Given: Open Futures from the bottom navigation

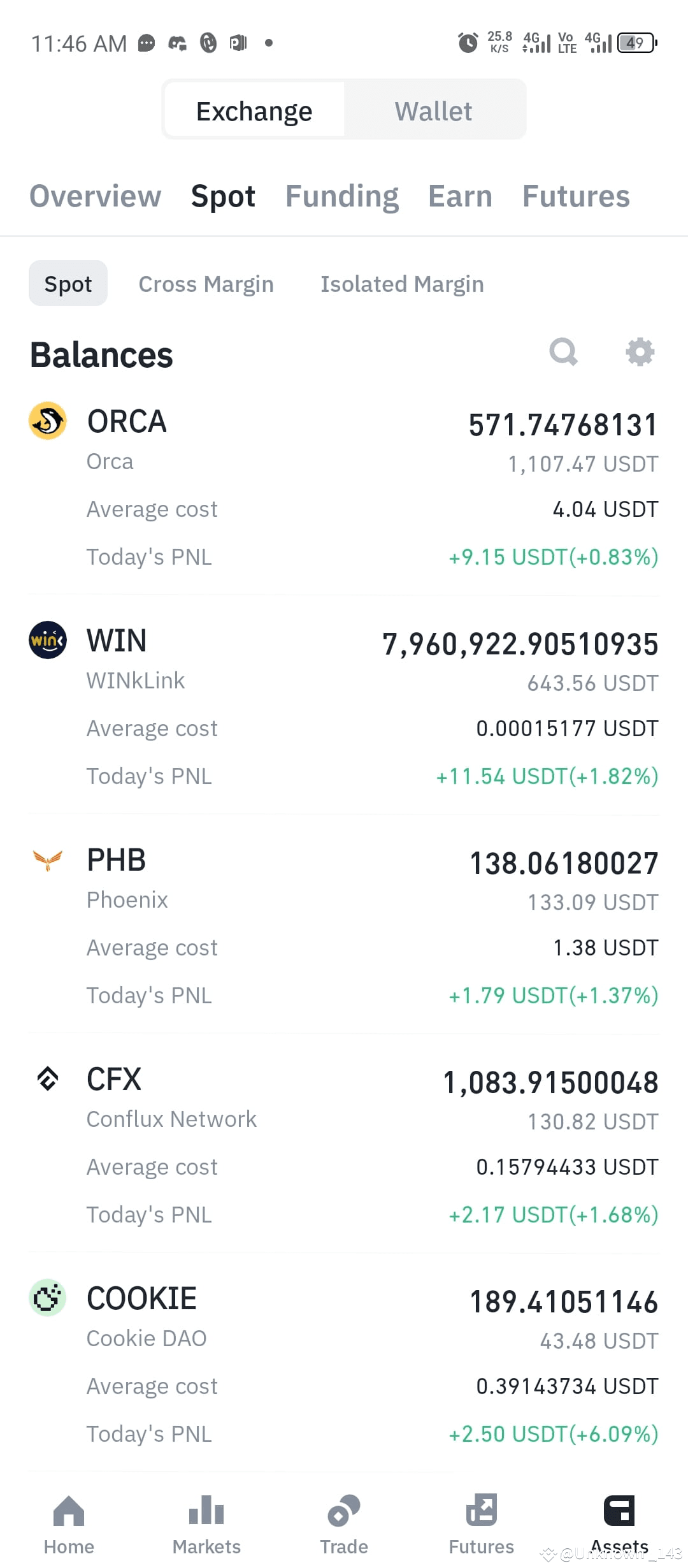Looking at the screenshot, I should point(481,1523).
